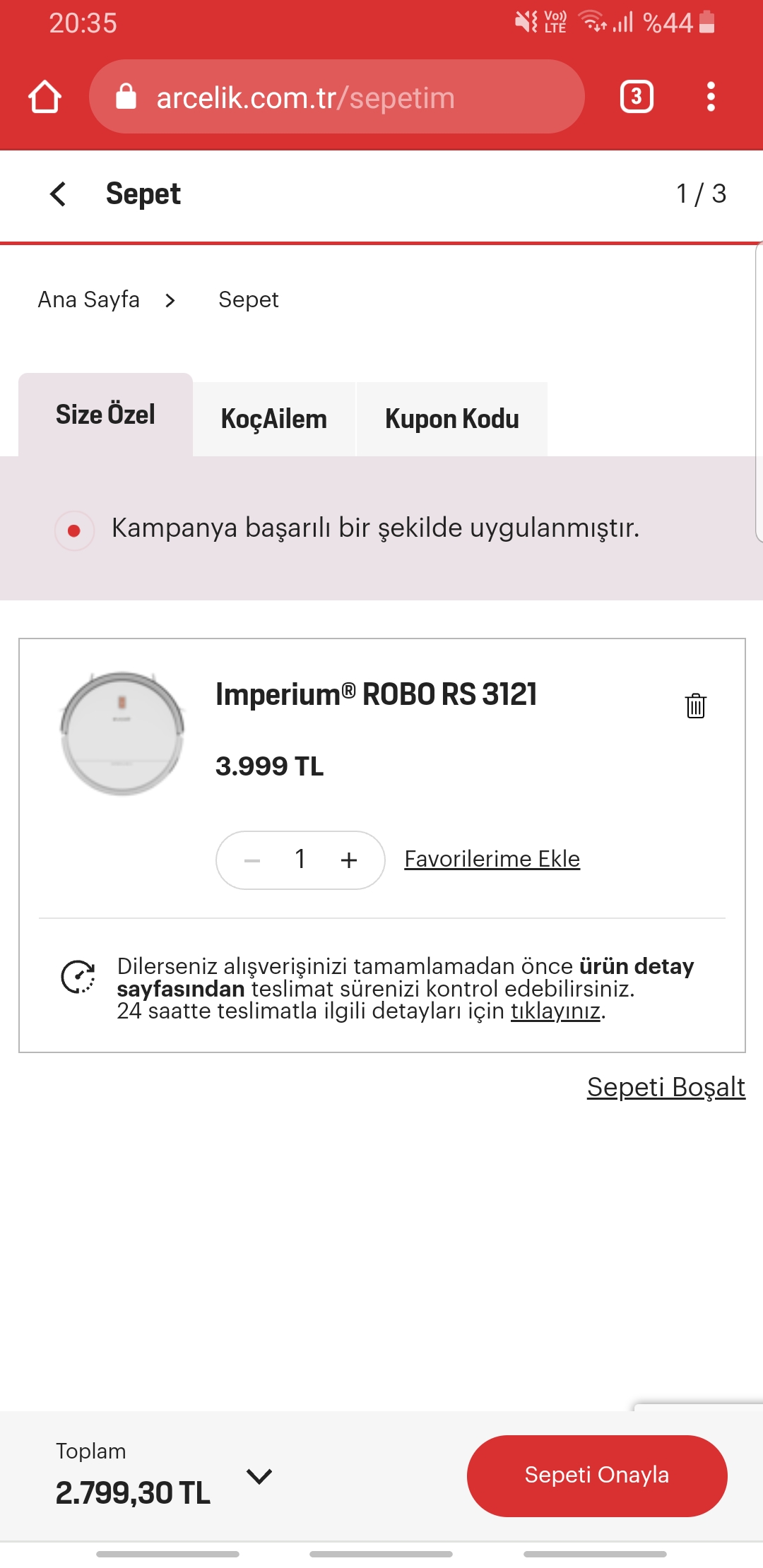763x1568 pixels.
Task: Tap Sepeti Boşalt to empty cart
Action: [x=666, y=1086]
